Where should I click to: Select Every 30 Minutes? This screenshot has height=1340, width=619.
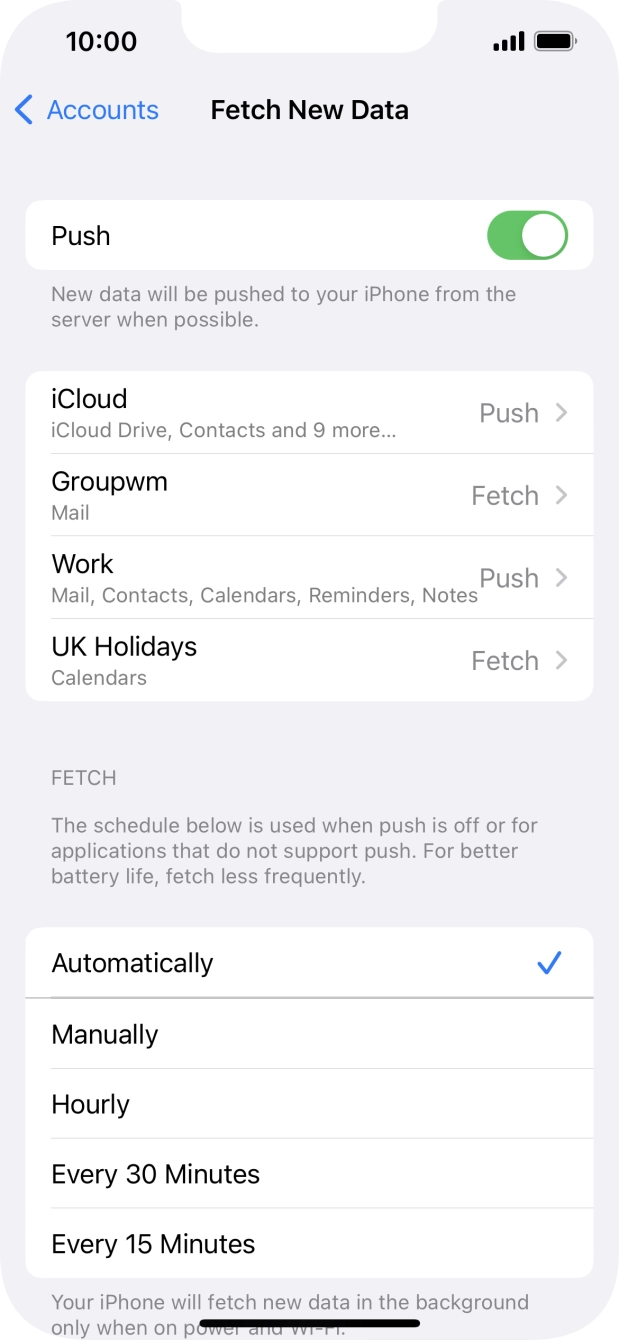(309, 1174)
